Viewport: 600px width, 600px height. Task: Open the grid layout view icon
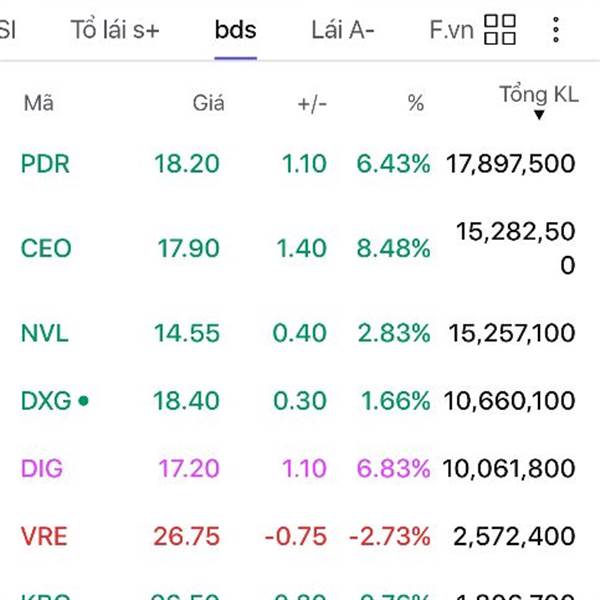(x=500, y=29)
